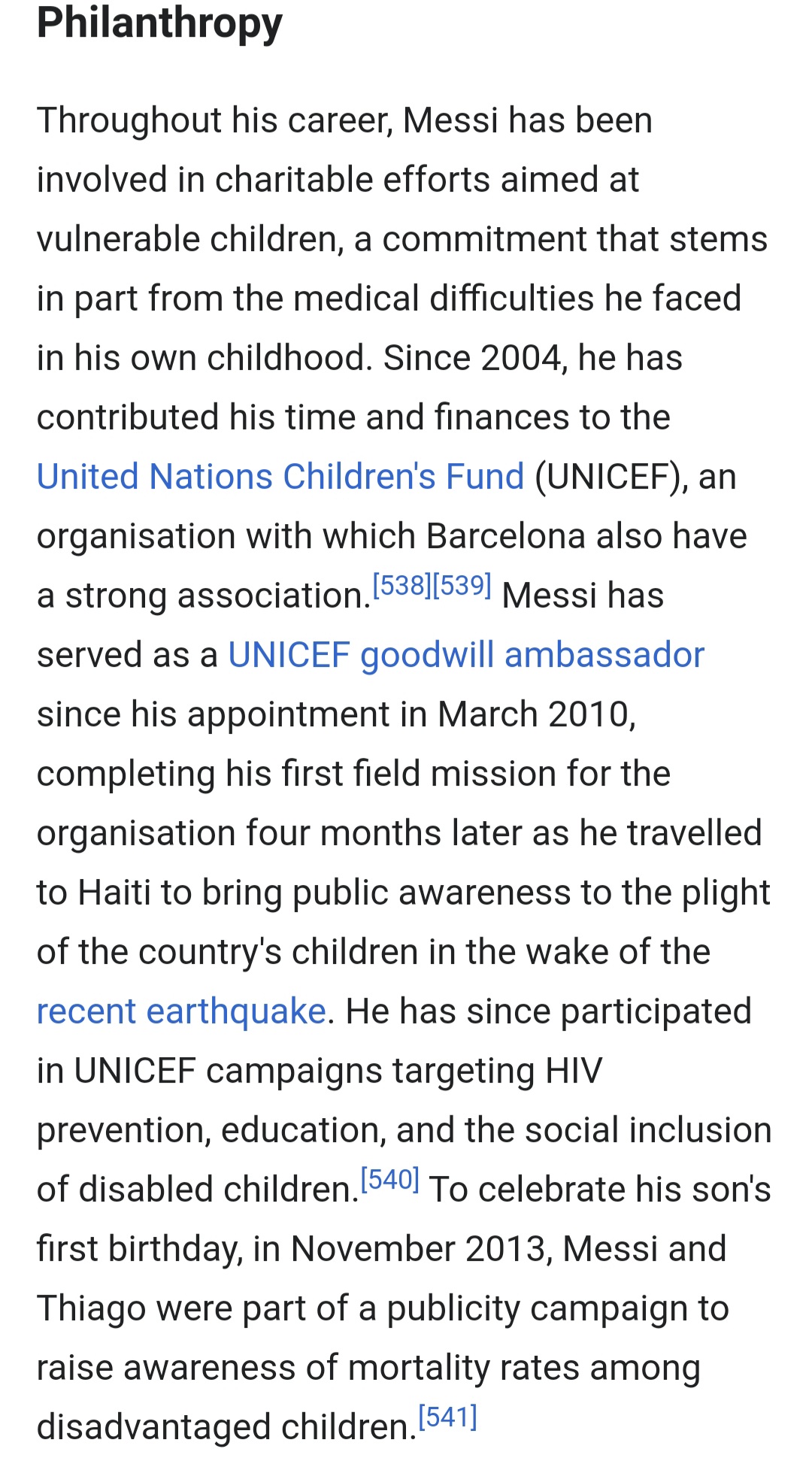Viewport: 812px width, 1476px height.
Task: Follow the recent earthquake link
Action: click(x=181, y=1011)
